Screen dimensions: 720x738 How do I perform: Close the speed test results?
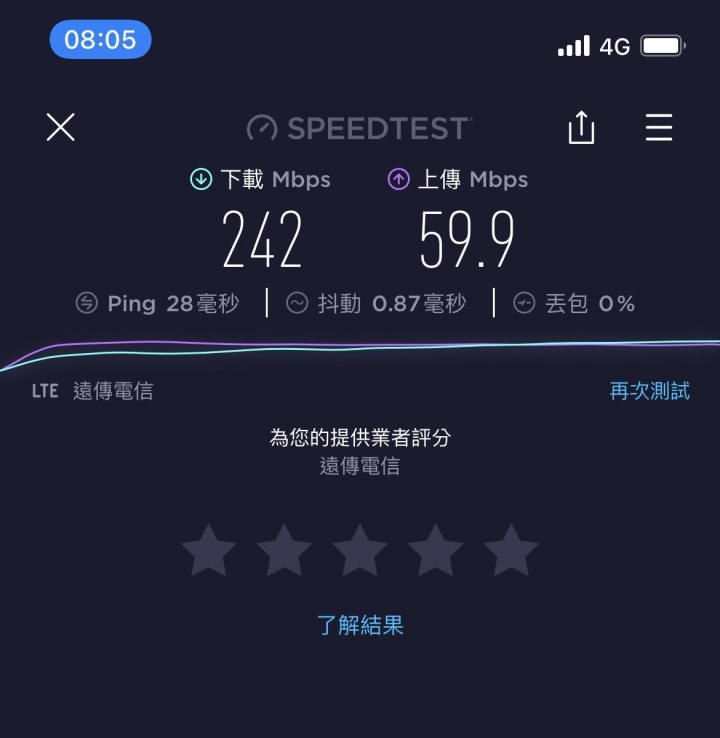pos(61,127)
